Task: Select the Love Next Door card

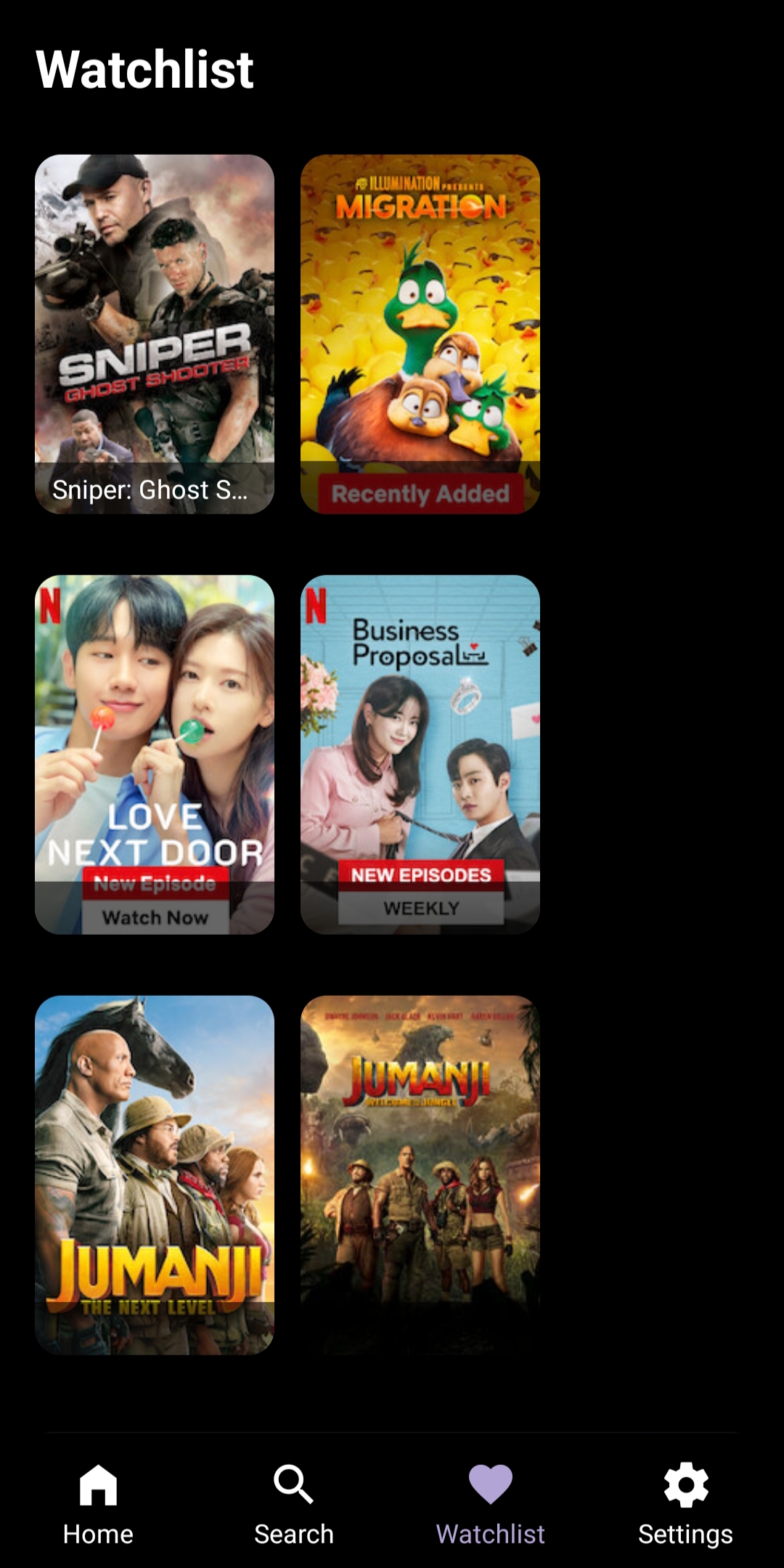Action: pos(155,754)
